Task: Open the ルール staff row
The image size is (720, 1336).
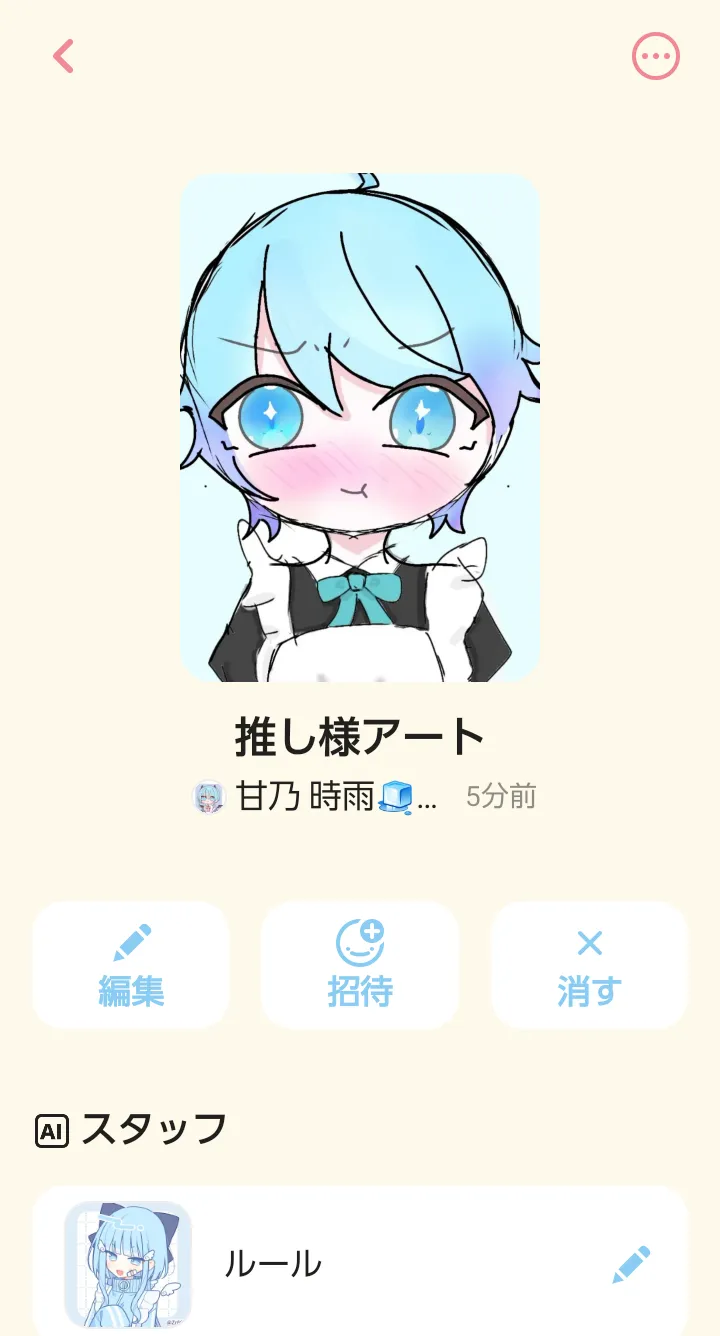Action: (300, 1264)
